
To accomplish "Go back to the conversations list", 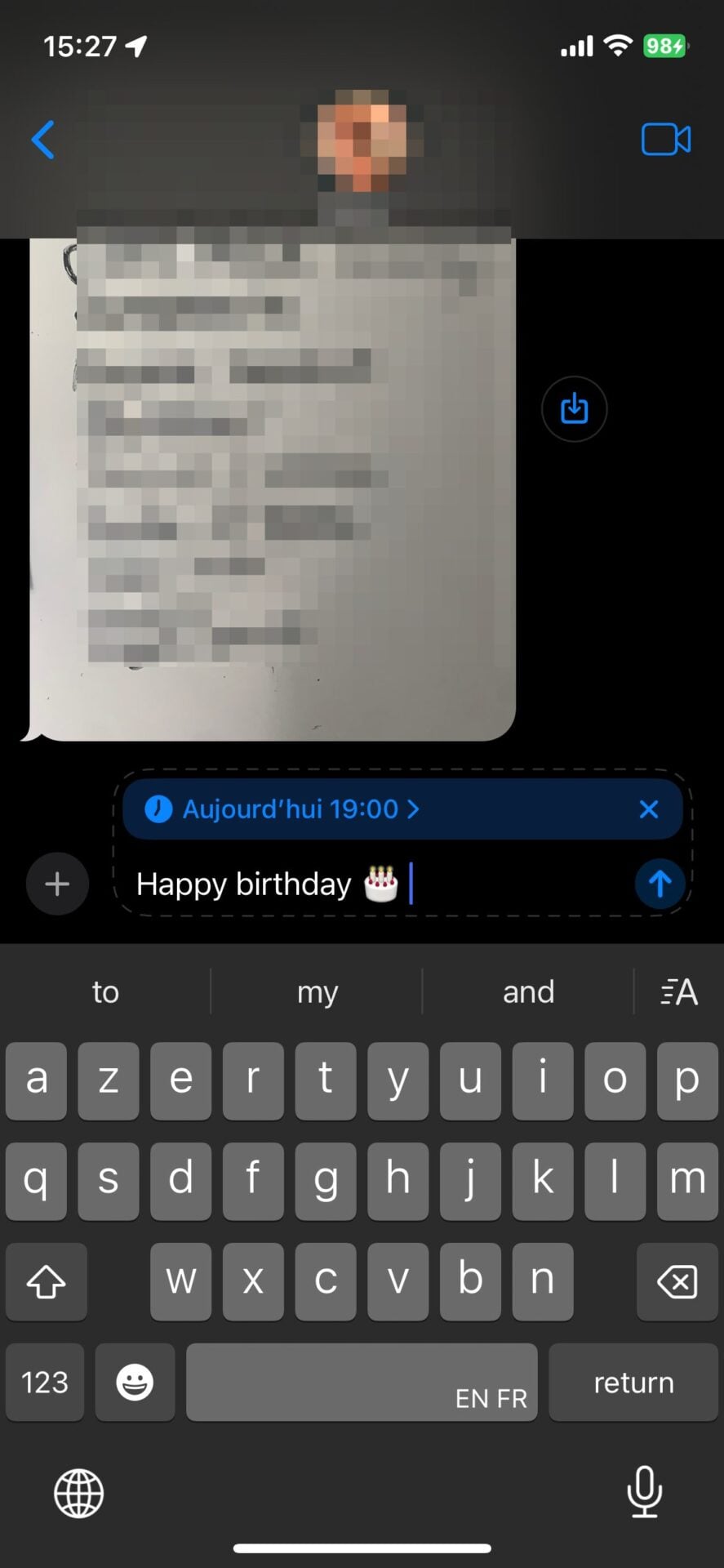I will click(x=42, y=140).
